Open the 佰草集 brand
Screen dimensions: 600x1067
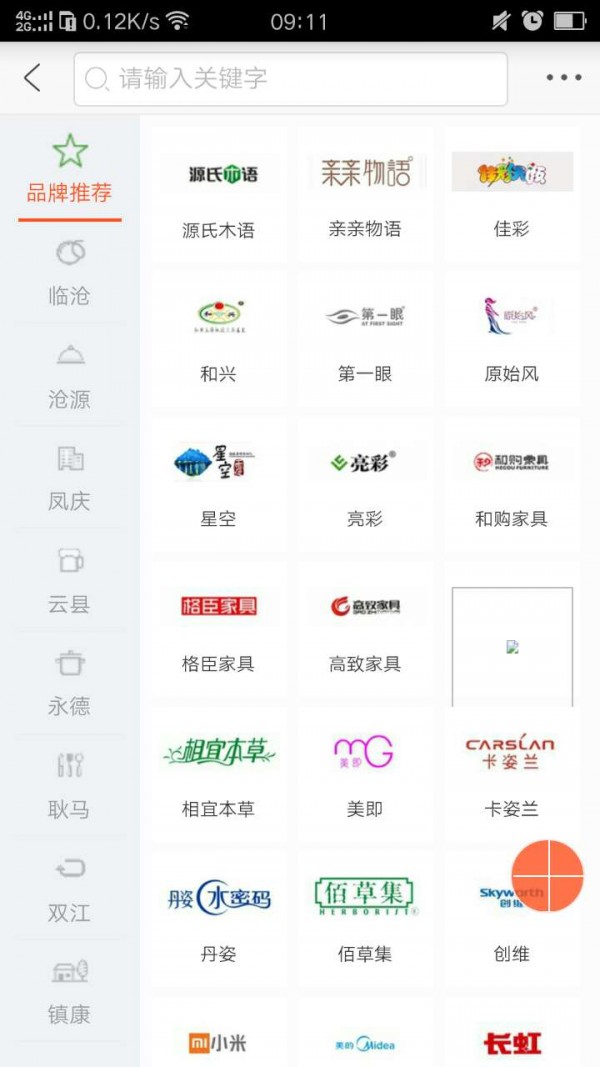[x=365, y=920]
